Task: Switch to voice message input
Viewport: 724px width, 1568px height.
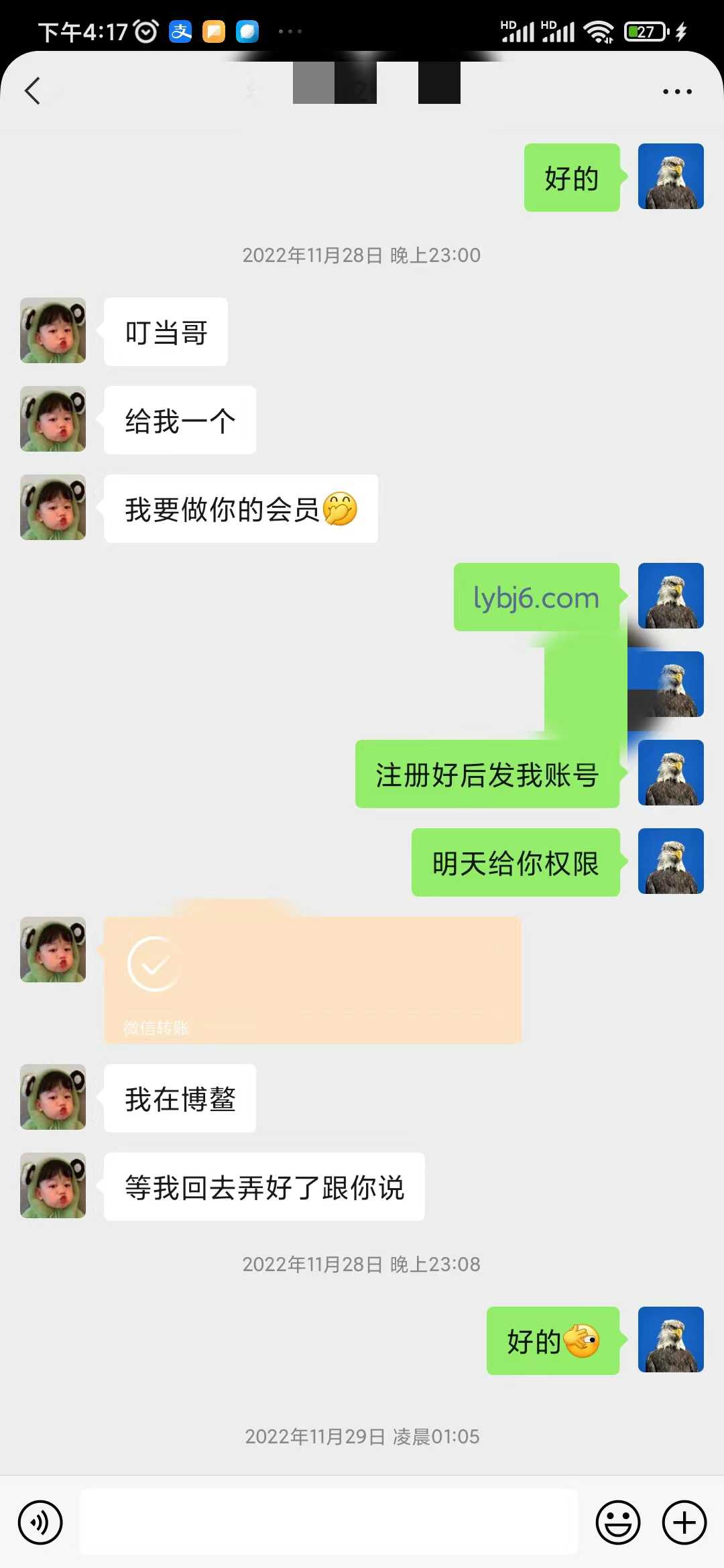Action: coord(40,1522)
